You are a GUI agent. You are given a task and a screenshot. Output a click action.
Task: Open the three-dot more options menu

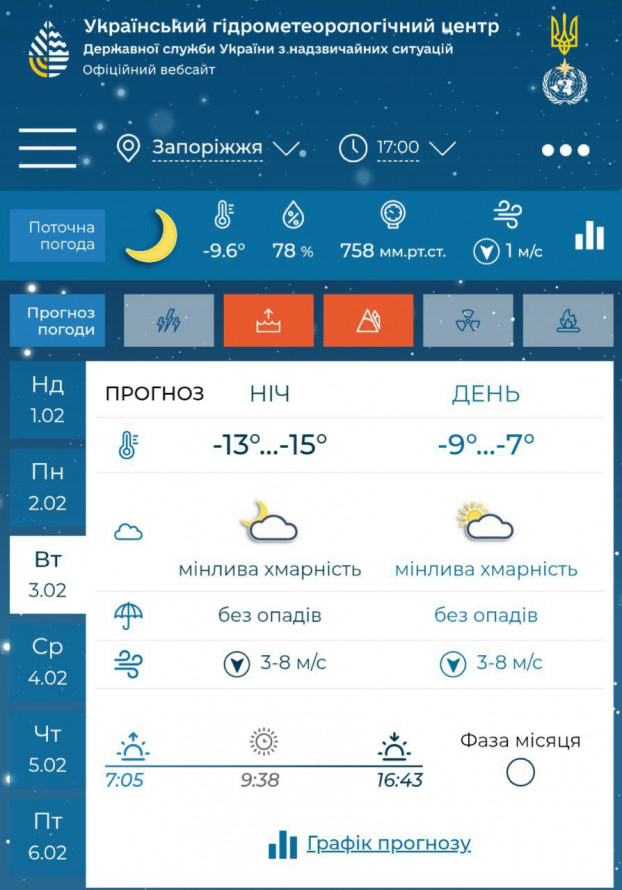tap(565, 150)
